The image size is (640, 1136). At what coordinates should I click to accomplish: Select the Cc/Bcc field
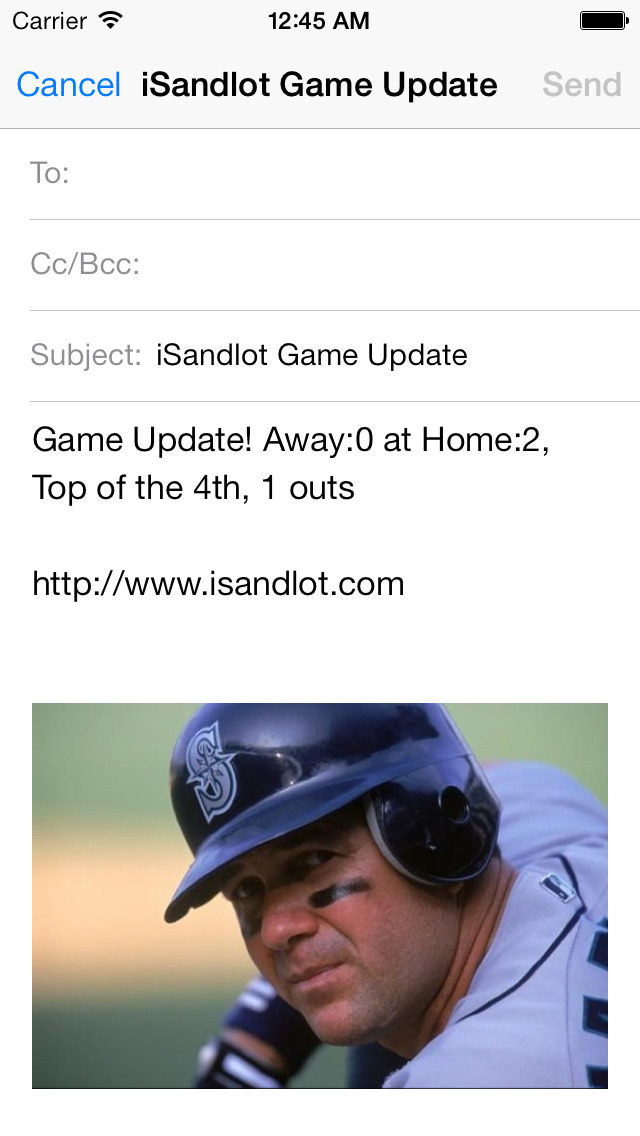(x=335, y=264)
